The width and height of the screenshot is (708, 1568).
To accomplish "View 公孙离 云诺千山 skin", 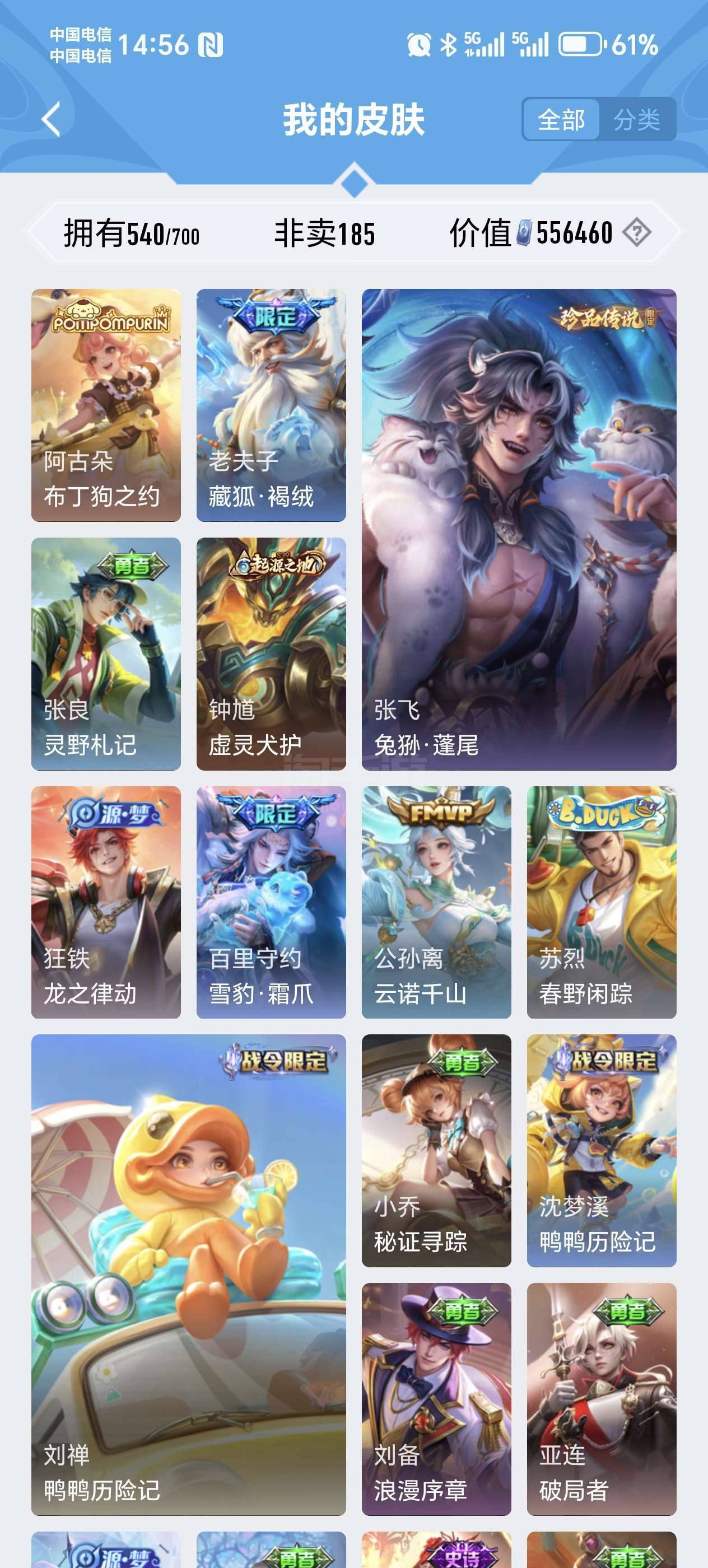I will pyautogui.click(x=436, y=902).
